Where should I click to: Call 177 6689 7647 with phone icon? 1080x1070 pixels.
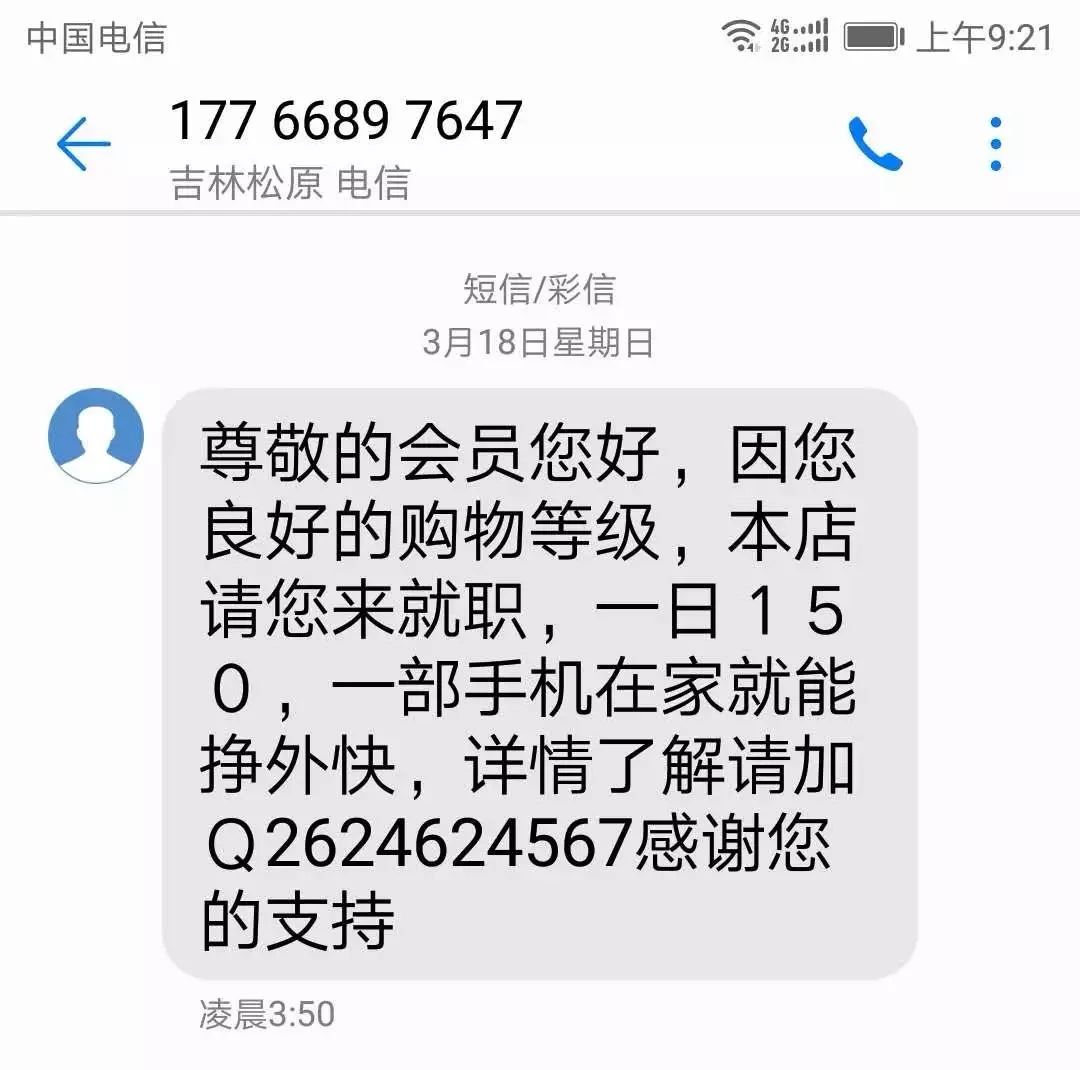pos(875,144)
